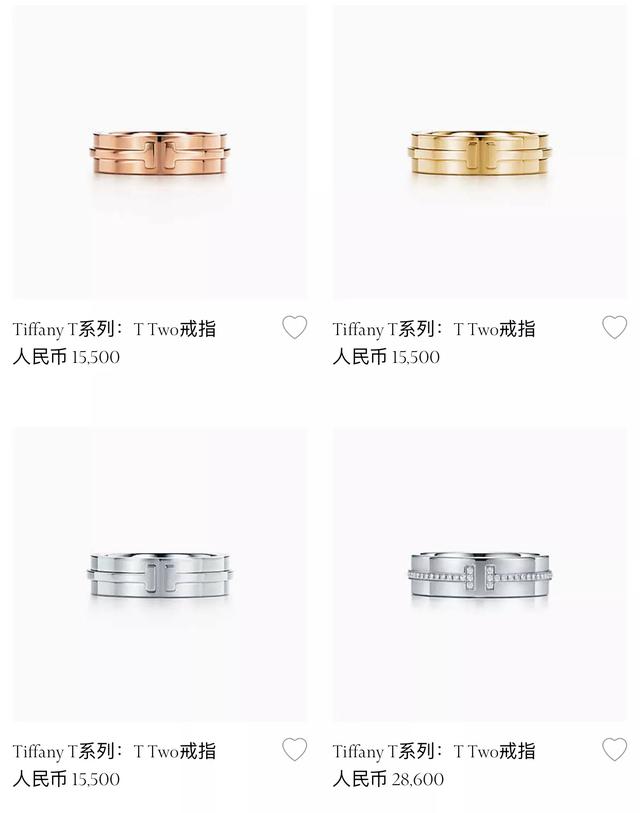Open the yellow gold T Two ring
640x813 pixels.
pos(479,155)
